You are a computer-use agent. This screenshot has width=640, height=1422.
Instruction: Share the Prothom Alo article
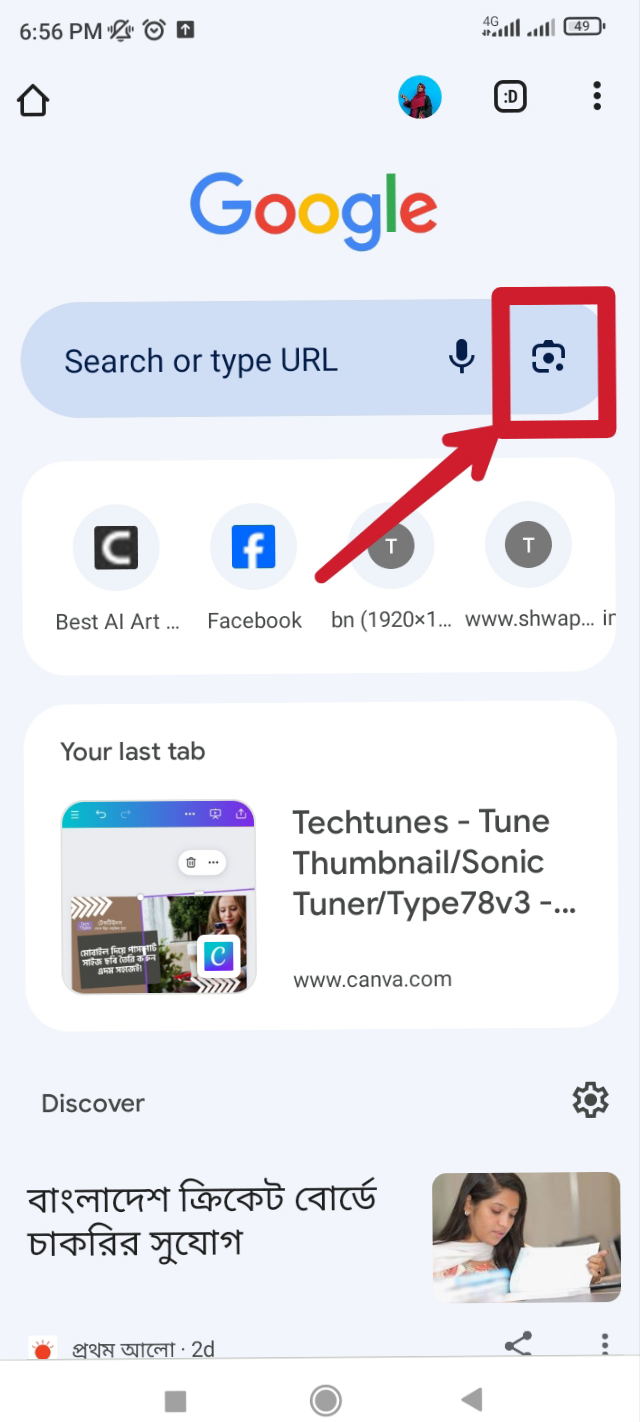pos(519,1345)
